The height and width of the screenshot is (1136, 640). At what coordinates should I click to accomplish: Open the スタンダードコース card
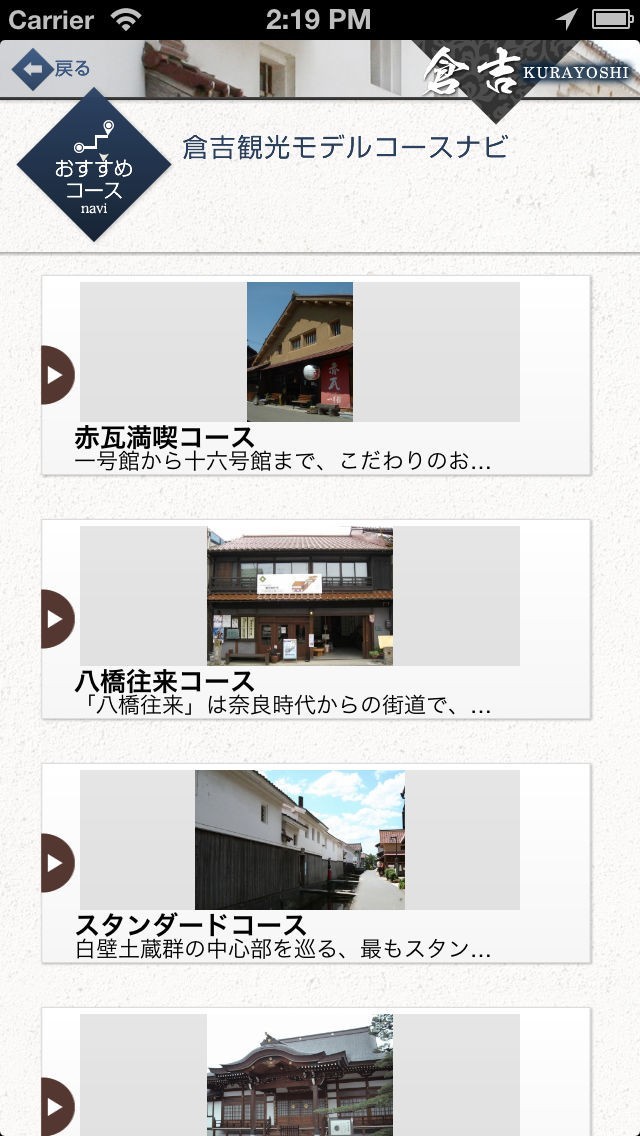(x=316, y=864)
